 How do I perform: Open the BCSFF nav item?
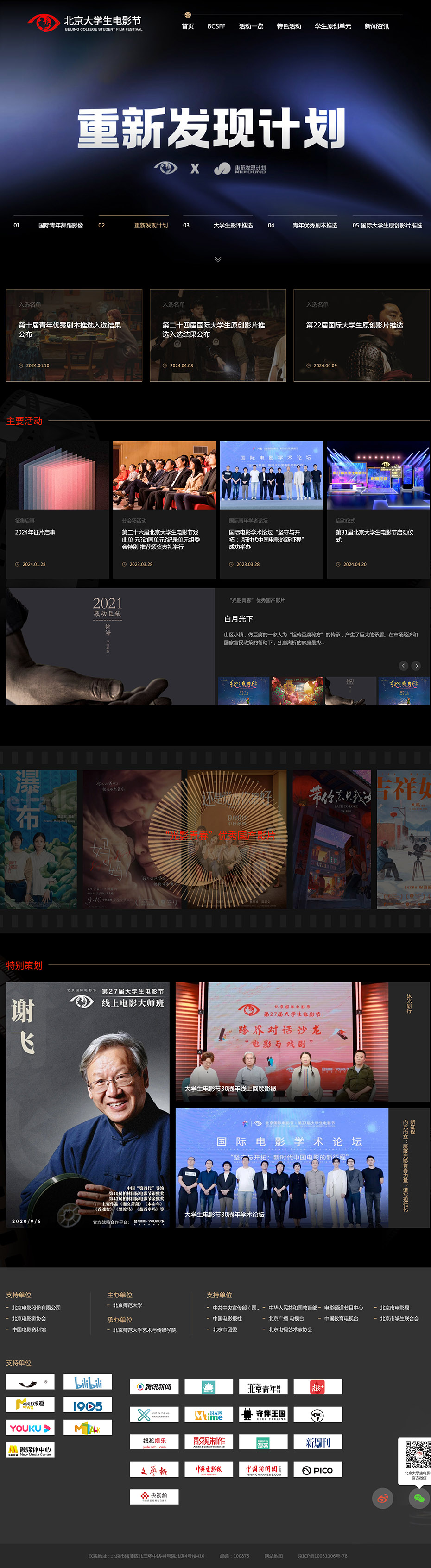click(216, 26)
